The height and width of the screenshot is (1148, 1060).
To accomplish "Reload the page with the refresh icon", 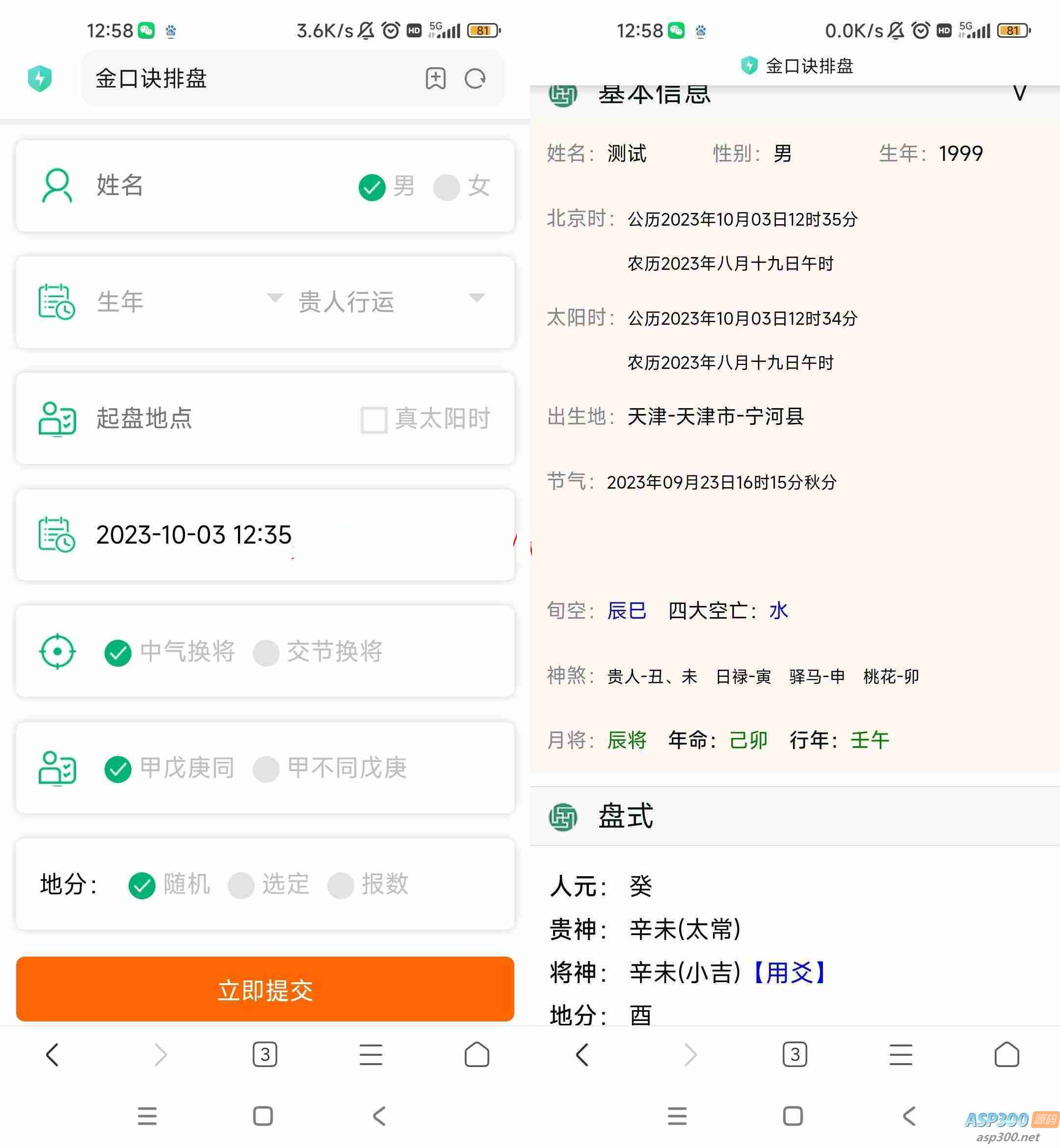I will point(475,78).
